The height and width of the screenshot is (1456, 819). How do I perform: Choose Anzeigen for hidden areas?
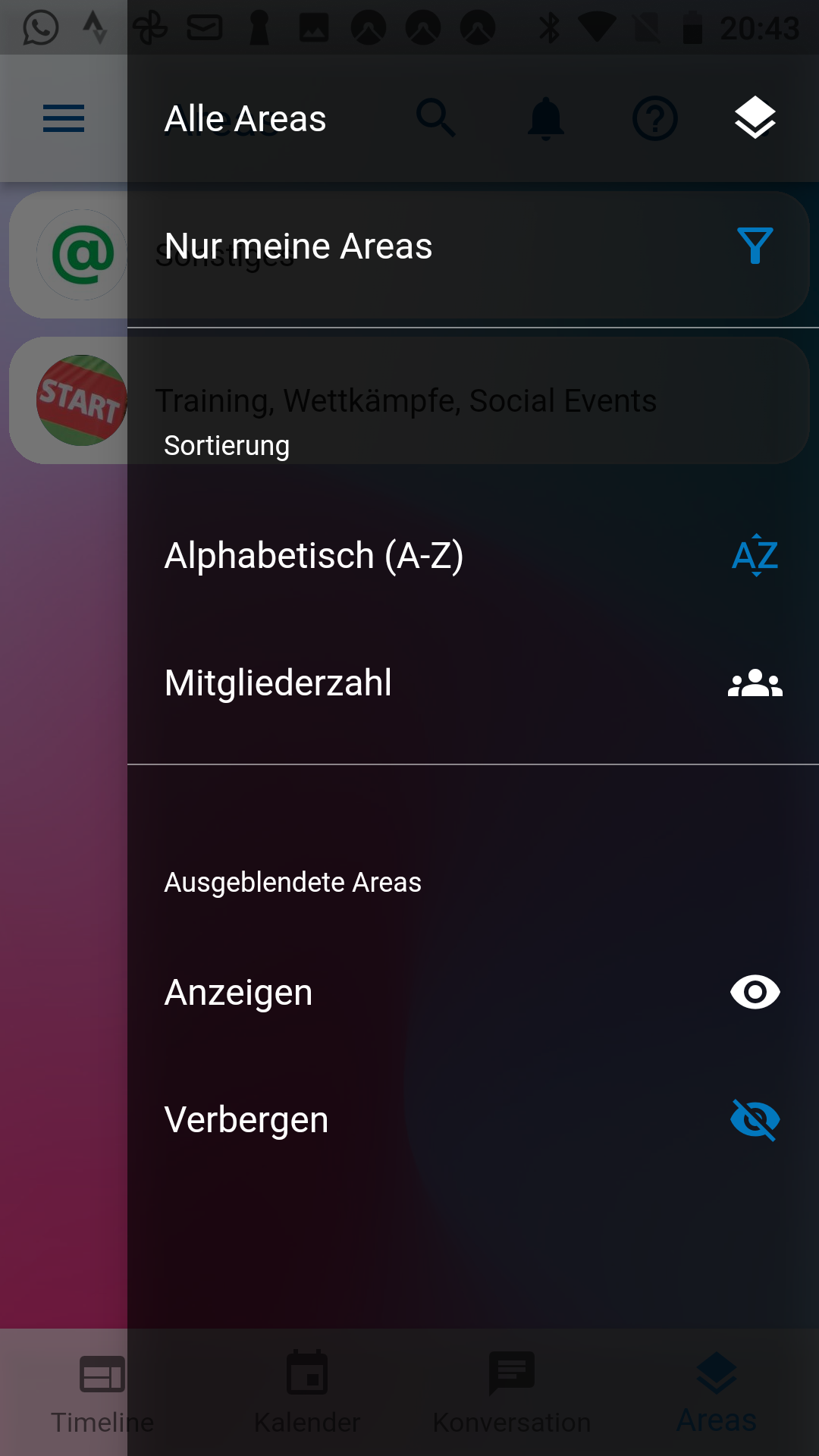pos(473,992)
